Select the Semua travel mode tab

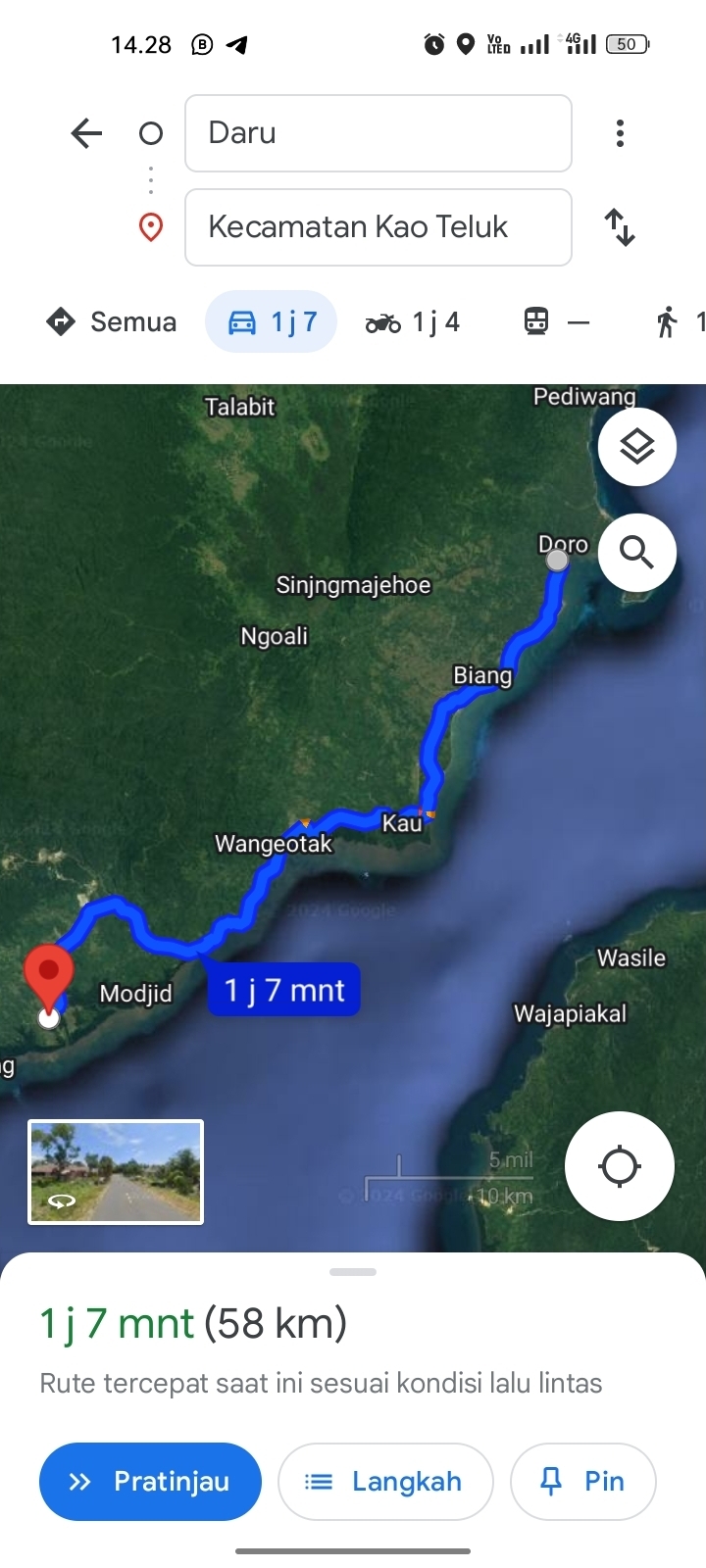tap(111, 321)
